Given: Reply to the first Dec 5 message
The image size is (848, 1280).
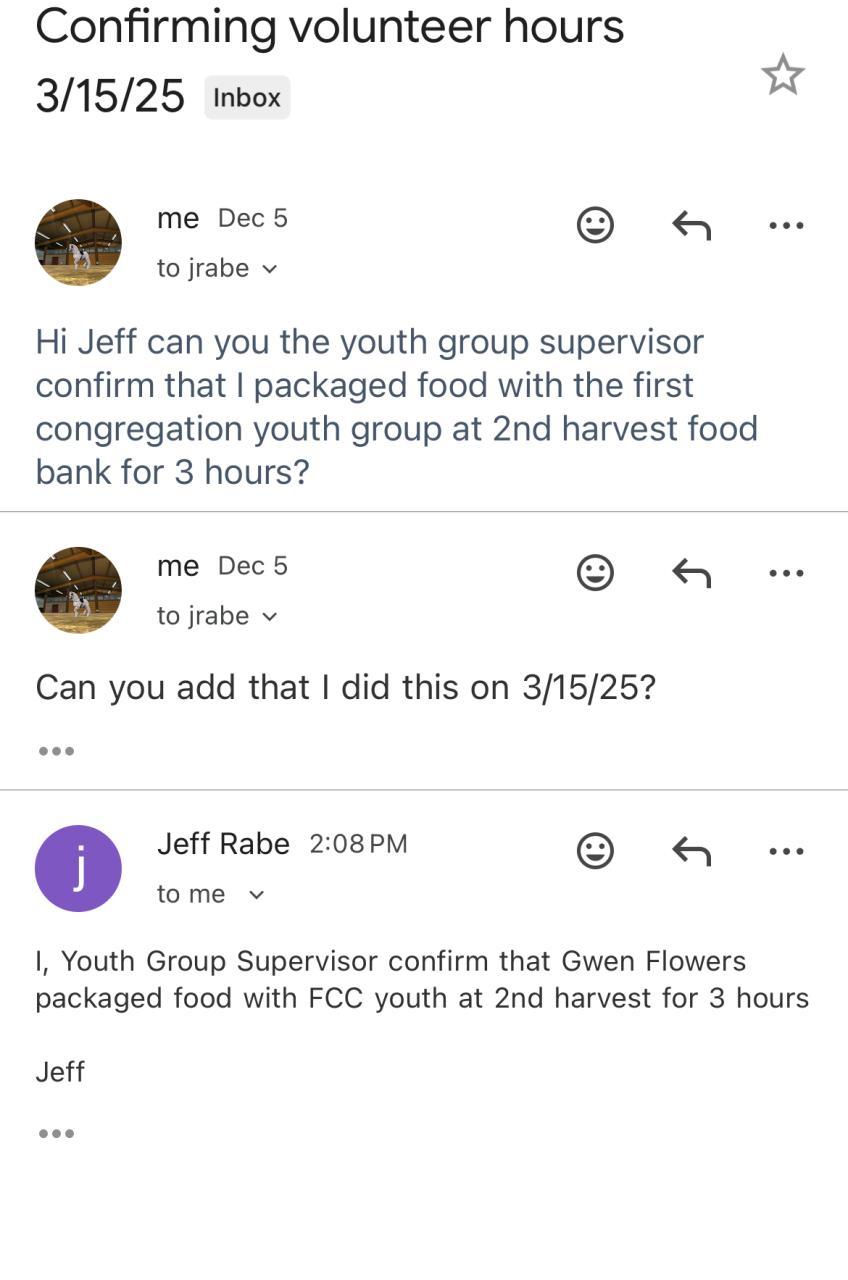Looking at the screenshot, I should pos(691,225).
